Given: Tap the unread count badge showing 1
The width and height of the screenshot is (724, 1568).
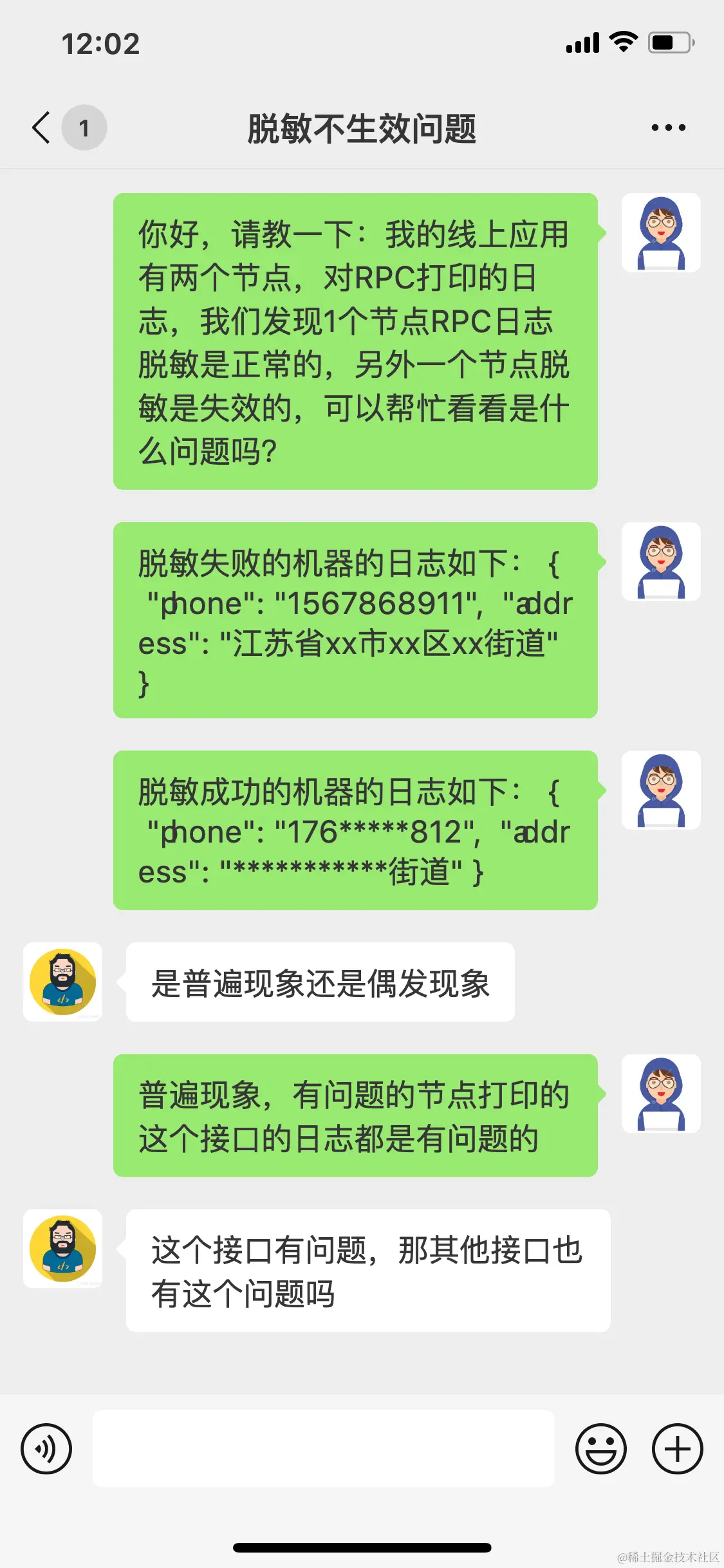Looking at the screenshot, I should 84,127.
